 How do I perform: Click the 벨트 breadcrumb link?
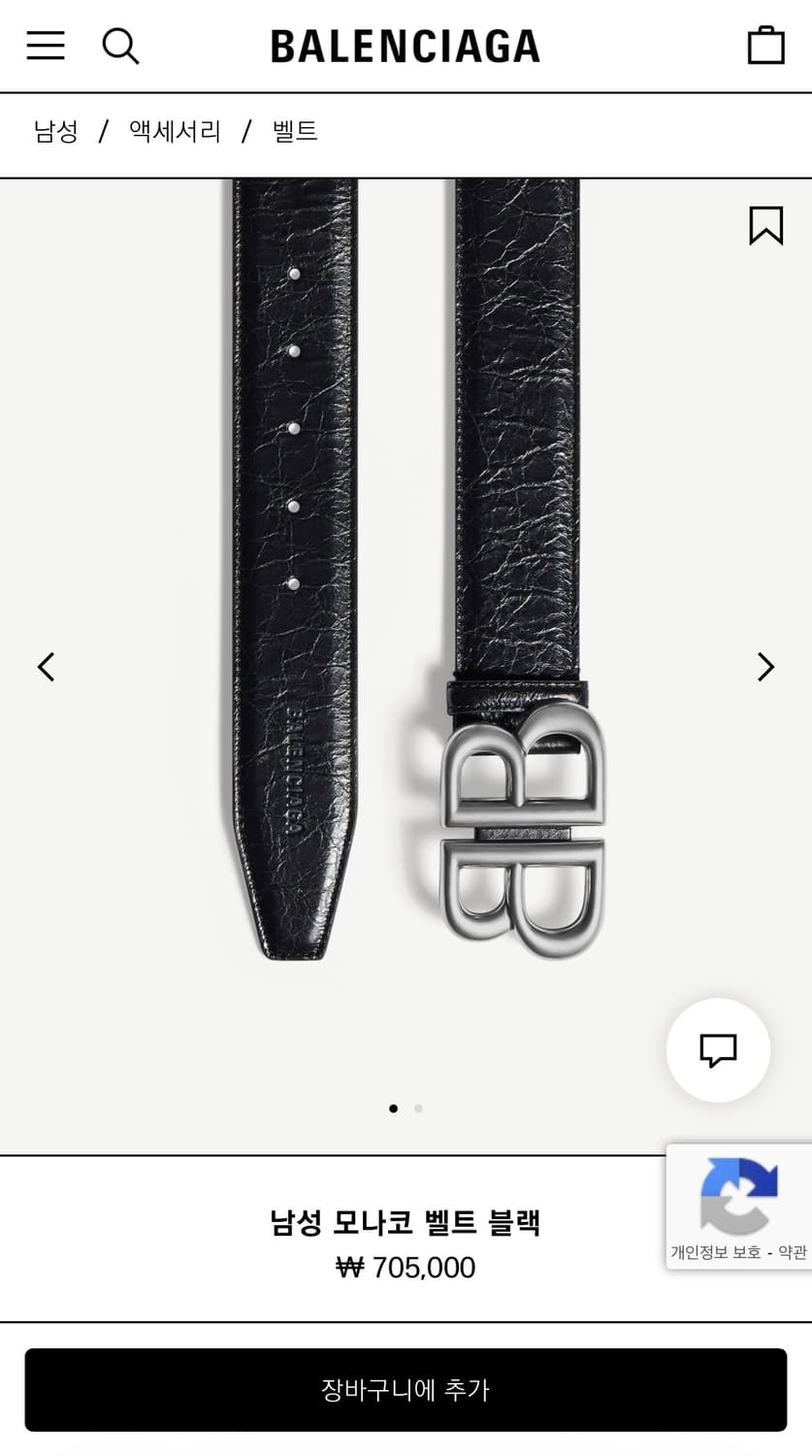294,131
